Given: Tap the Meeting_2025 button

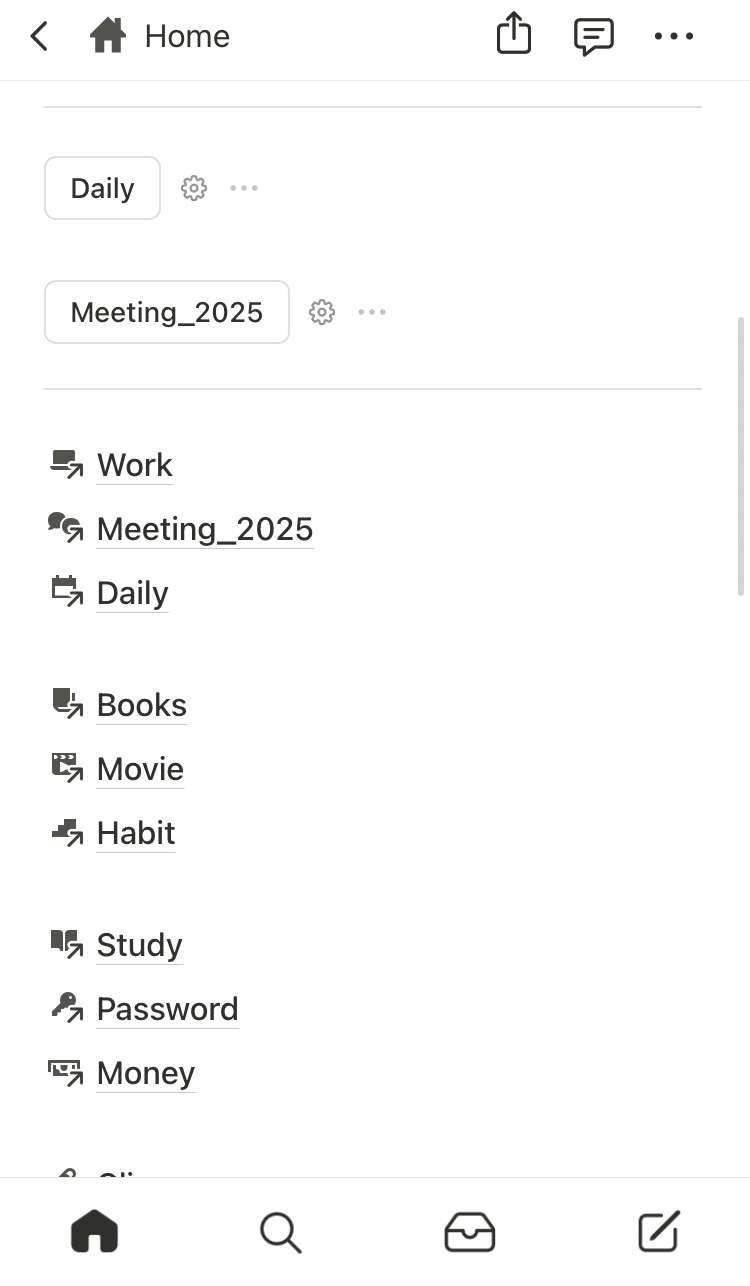Looking at the screenshot, I should tap(167, 312).
